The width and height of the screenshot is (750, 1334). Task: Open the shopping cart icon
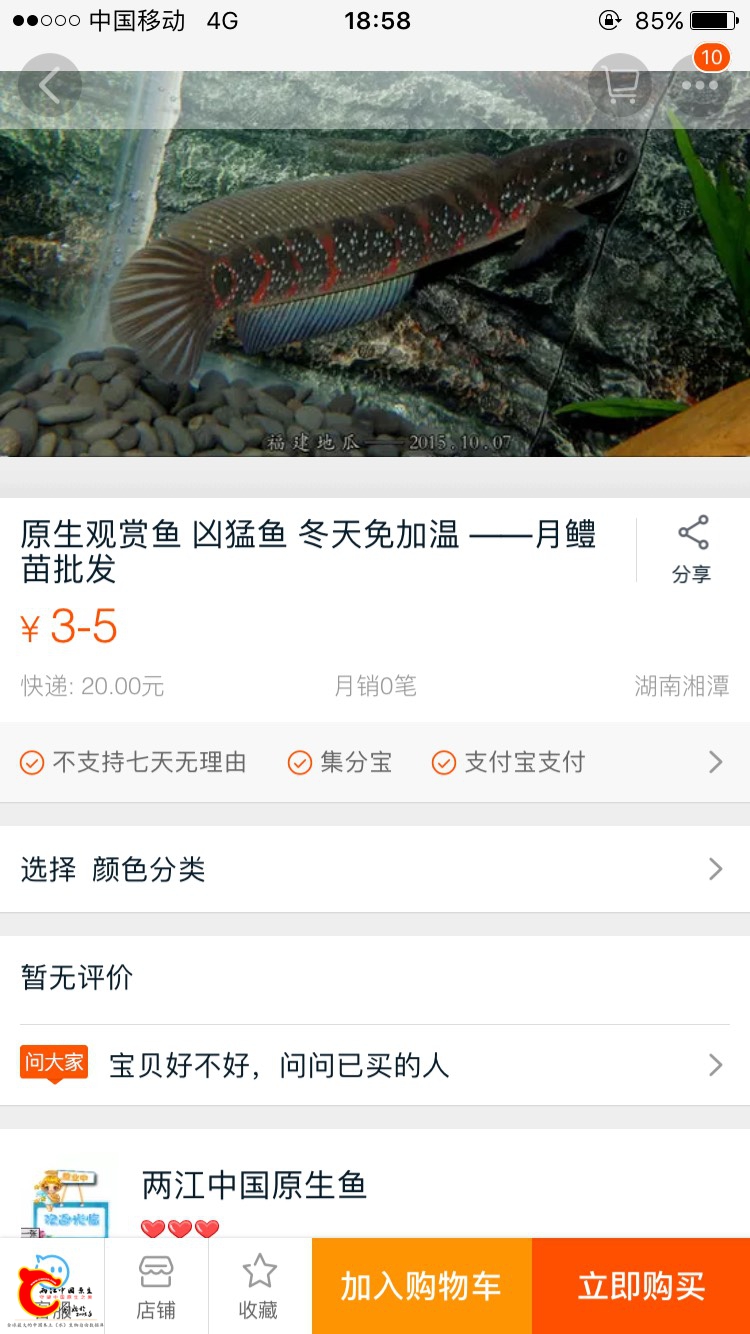[x=622, y=84]
